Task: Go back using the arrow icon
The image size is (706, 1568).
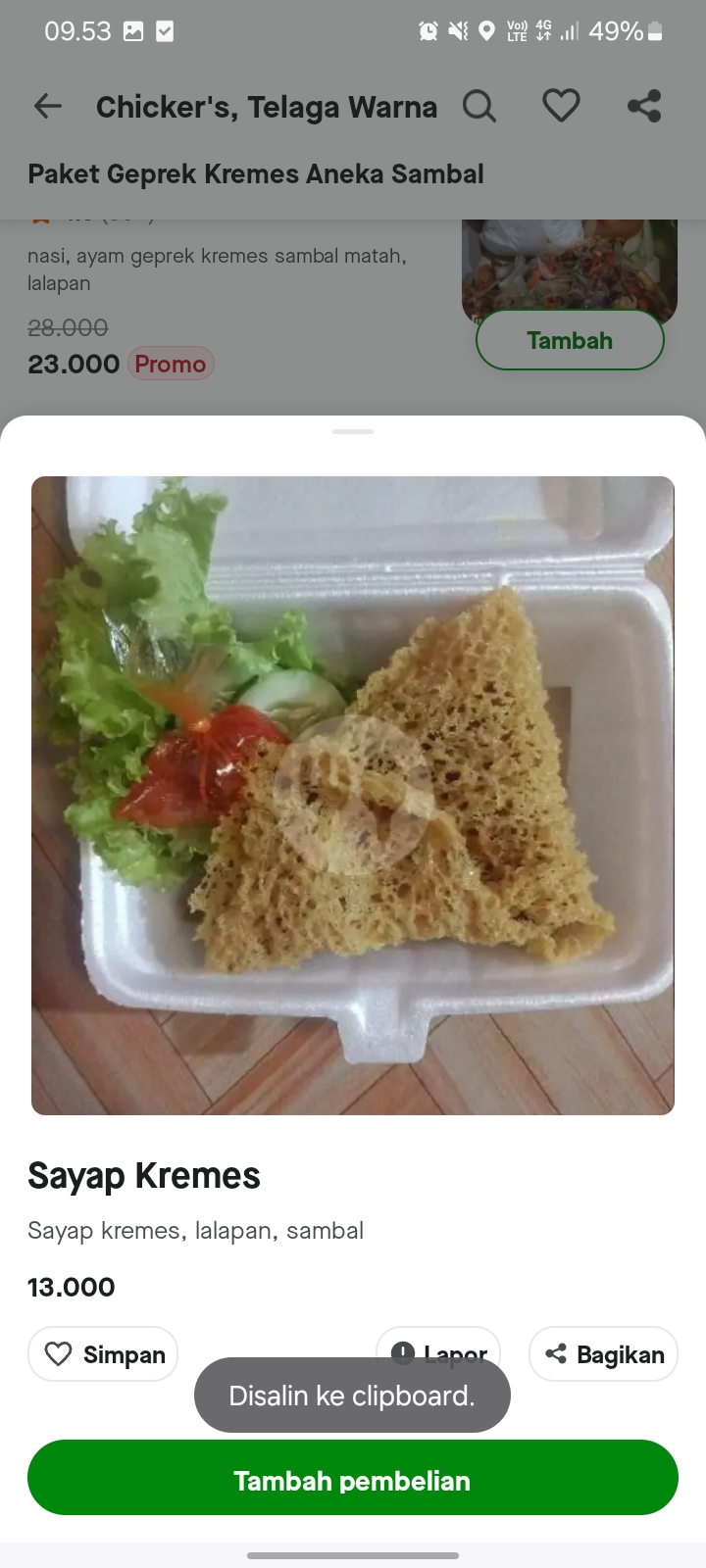Action: coord(48,106)
